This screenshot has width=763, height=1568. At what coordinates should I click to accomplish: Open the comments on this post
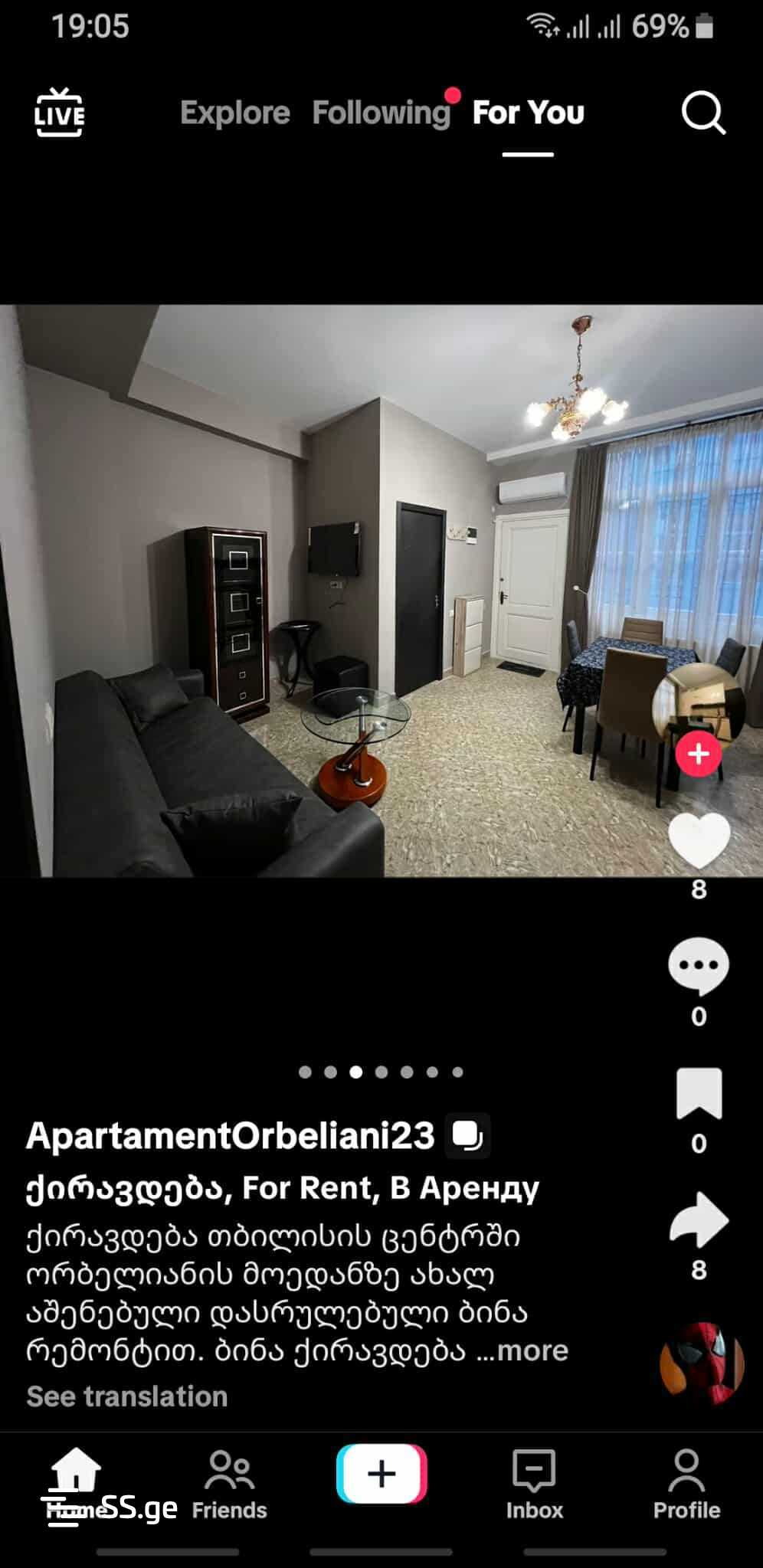click(x=699, y=967)
